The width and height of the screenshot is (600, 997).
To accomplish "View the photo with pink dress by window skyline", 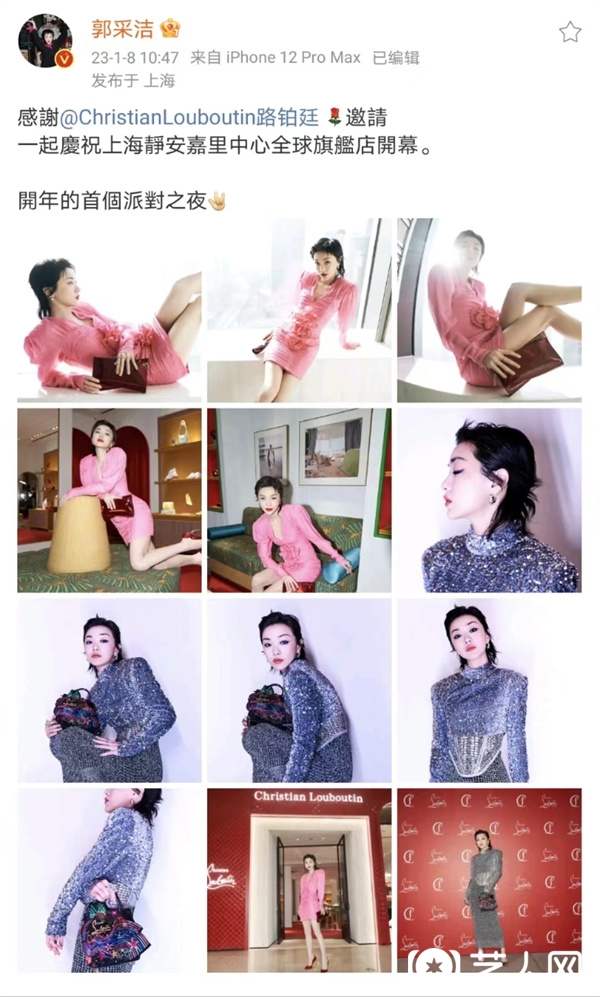I will pyautogui.click(x=299, y=310).
